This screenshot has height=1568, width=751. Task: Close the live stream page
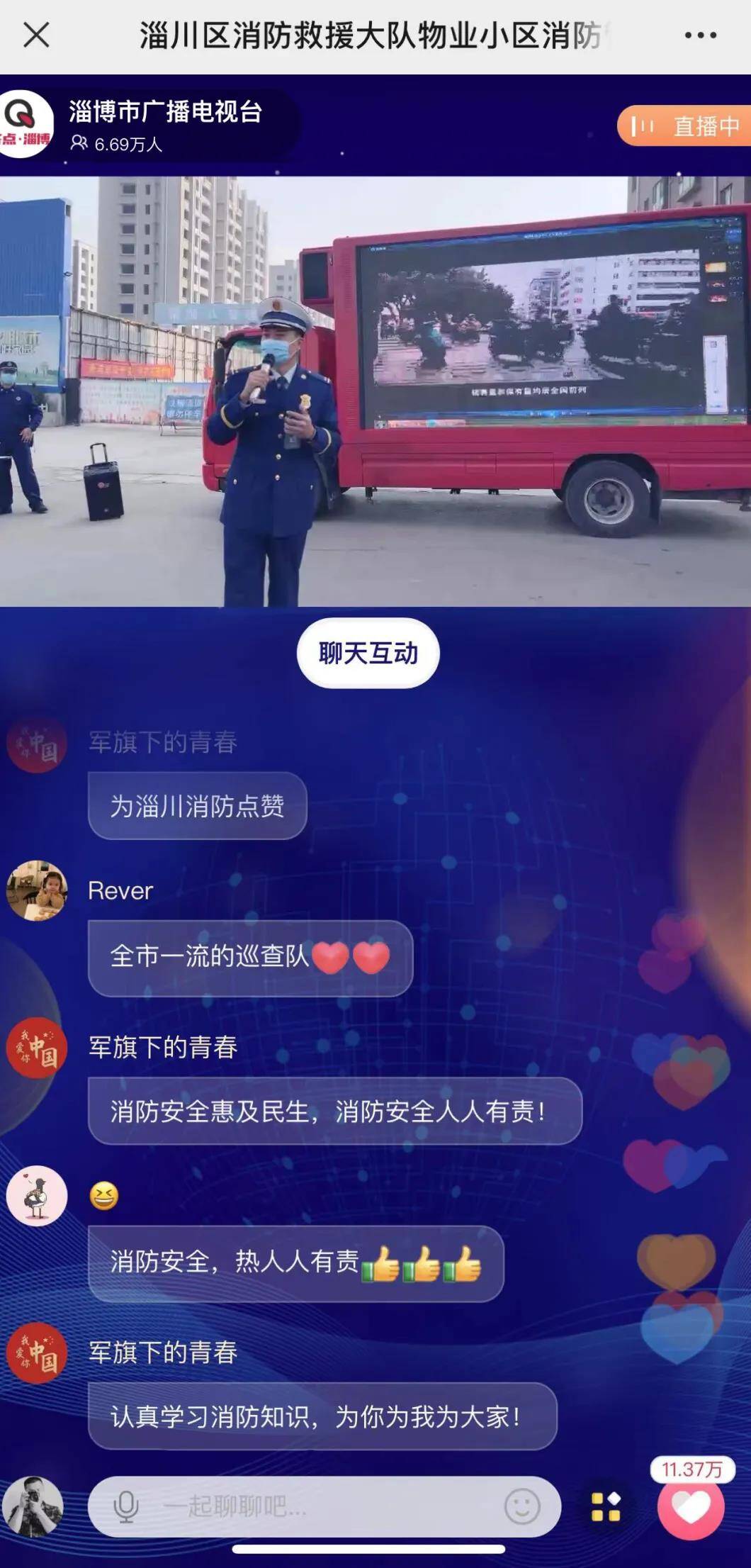tap(36, 34)
